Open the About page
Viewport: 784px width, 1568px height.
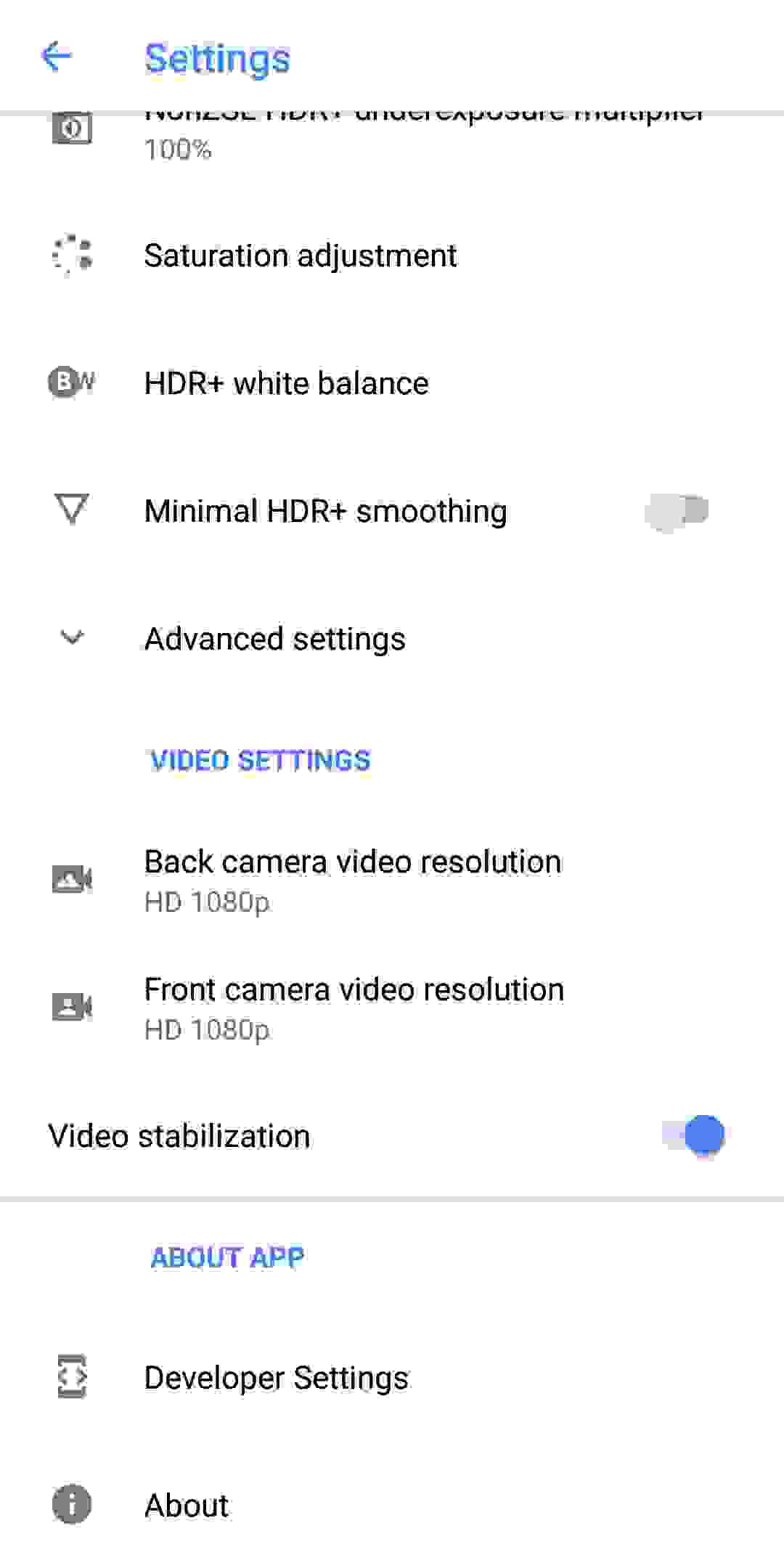(x=187, y=1506)
